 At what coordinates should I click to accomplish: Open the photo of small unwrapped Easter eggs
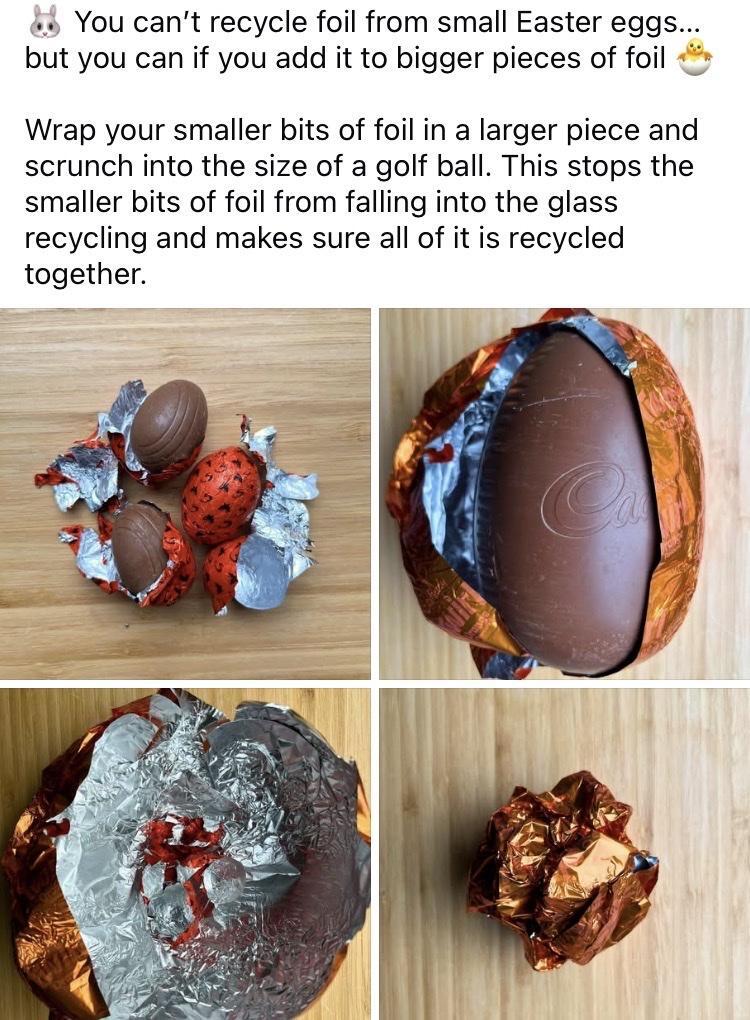tap(185, 493)
